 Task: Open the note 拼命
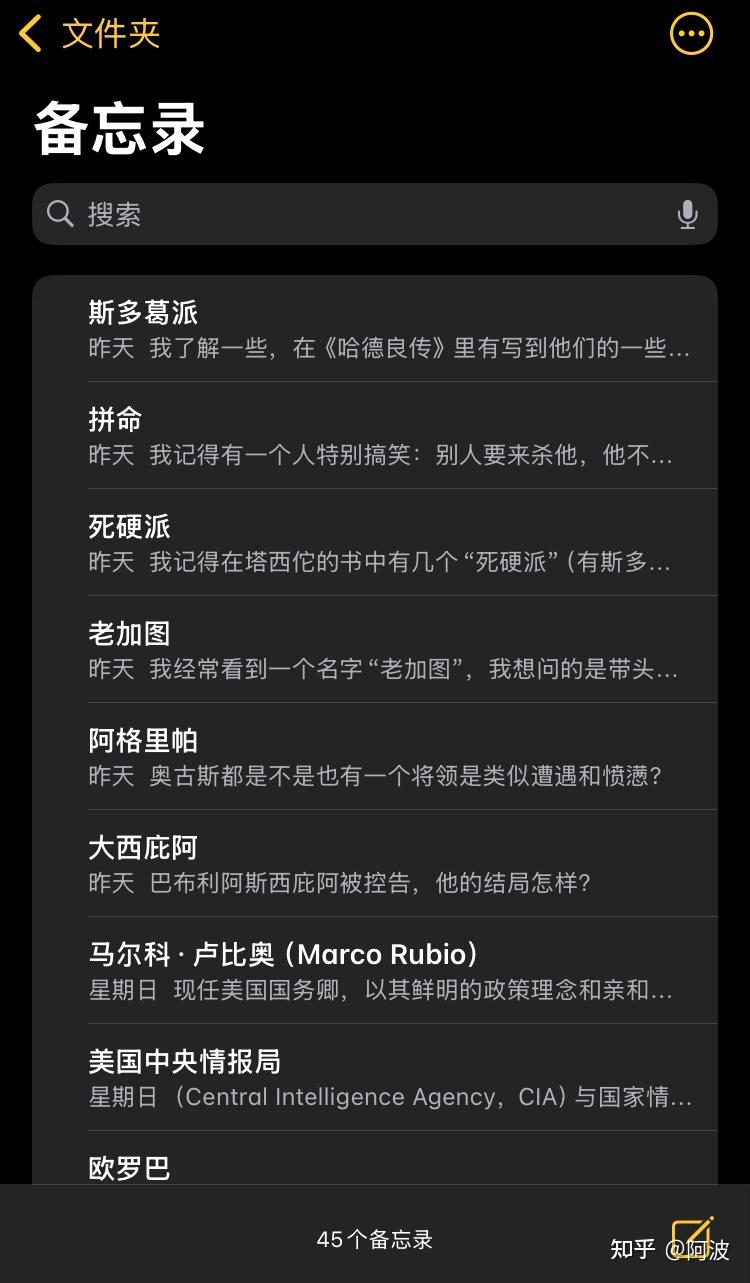pos(375,436)
